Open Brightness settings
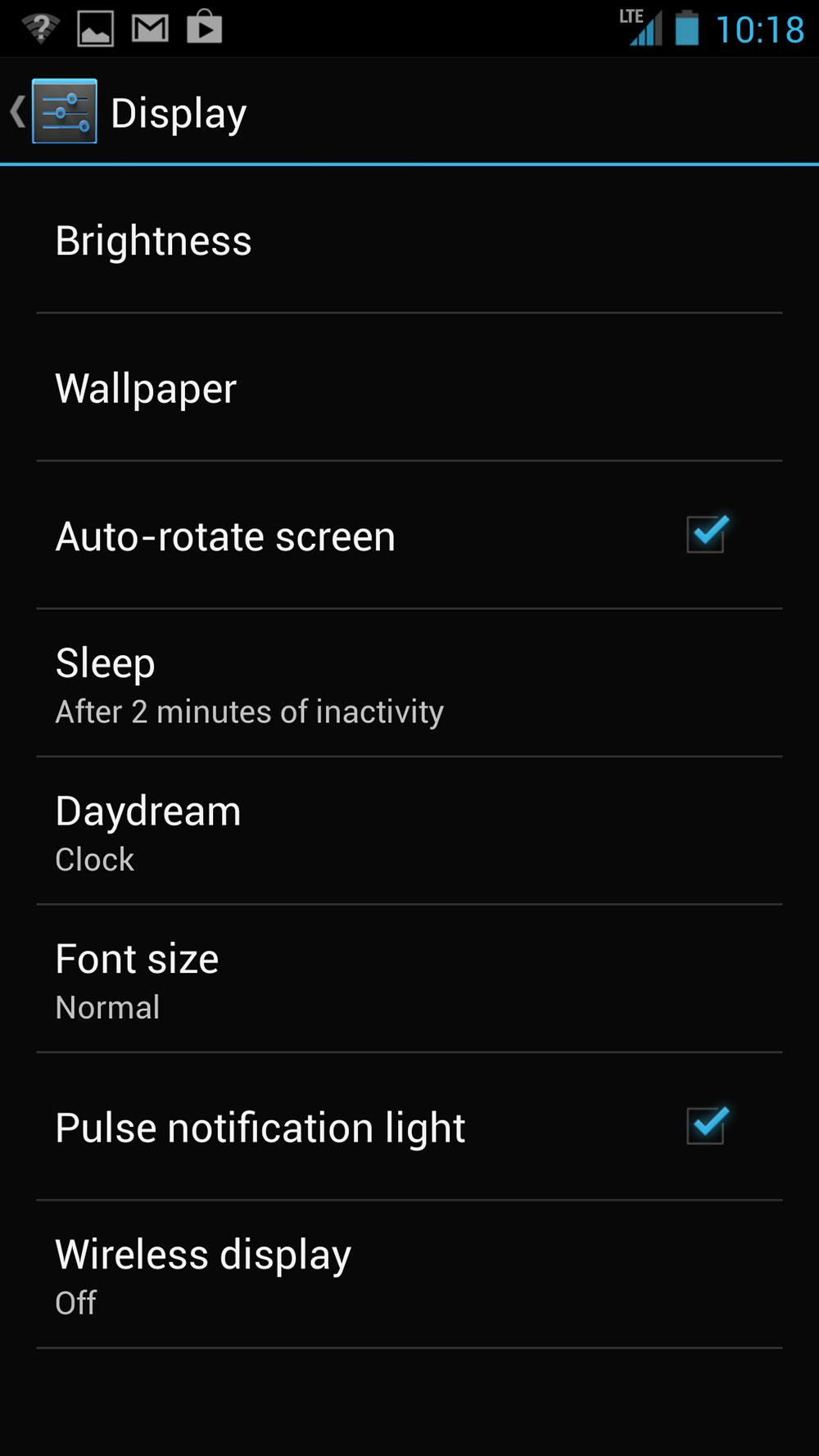Image resolution: width=819 pixels, height=1456 pixels. [x=154, y=241]
